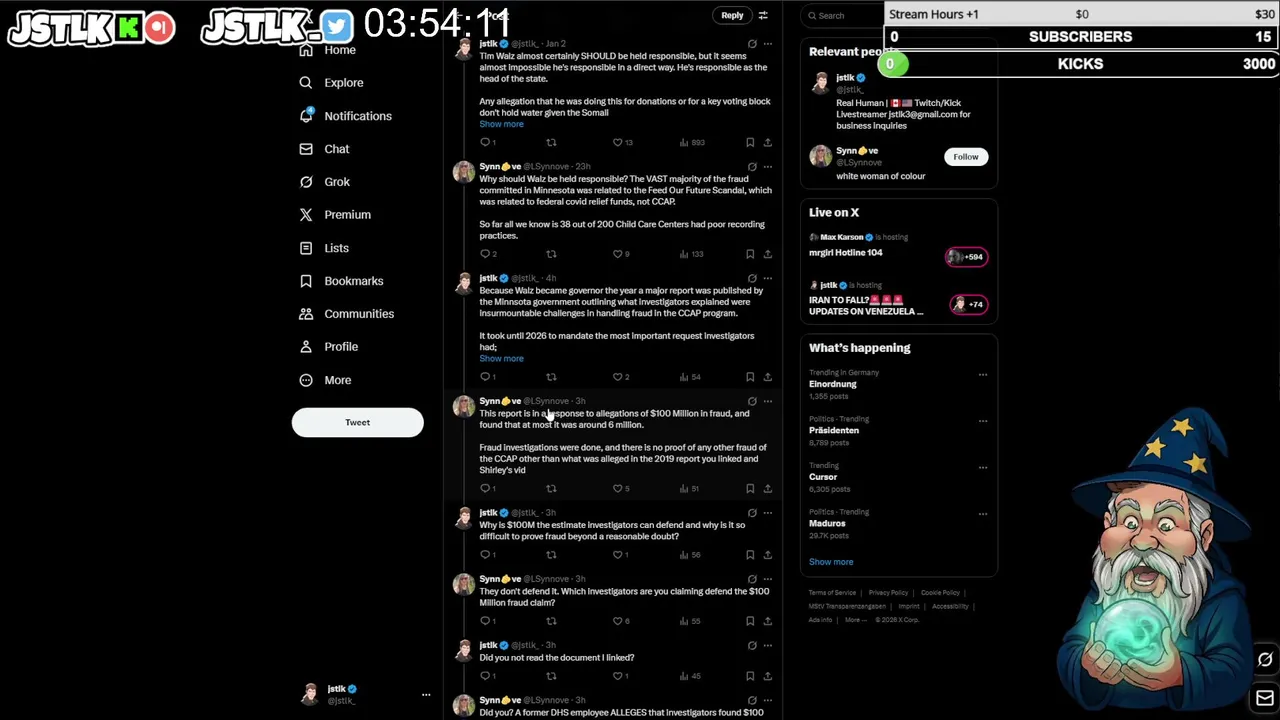
Task: Open the account menu next to jstlk
Action: coord(426,694)
